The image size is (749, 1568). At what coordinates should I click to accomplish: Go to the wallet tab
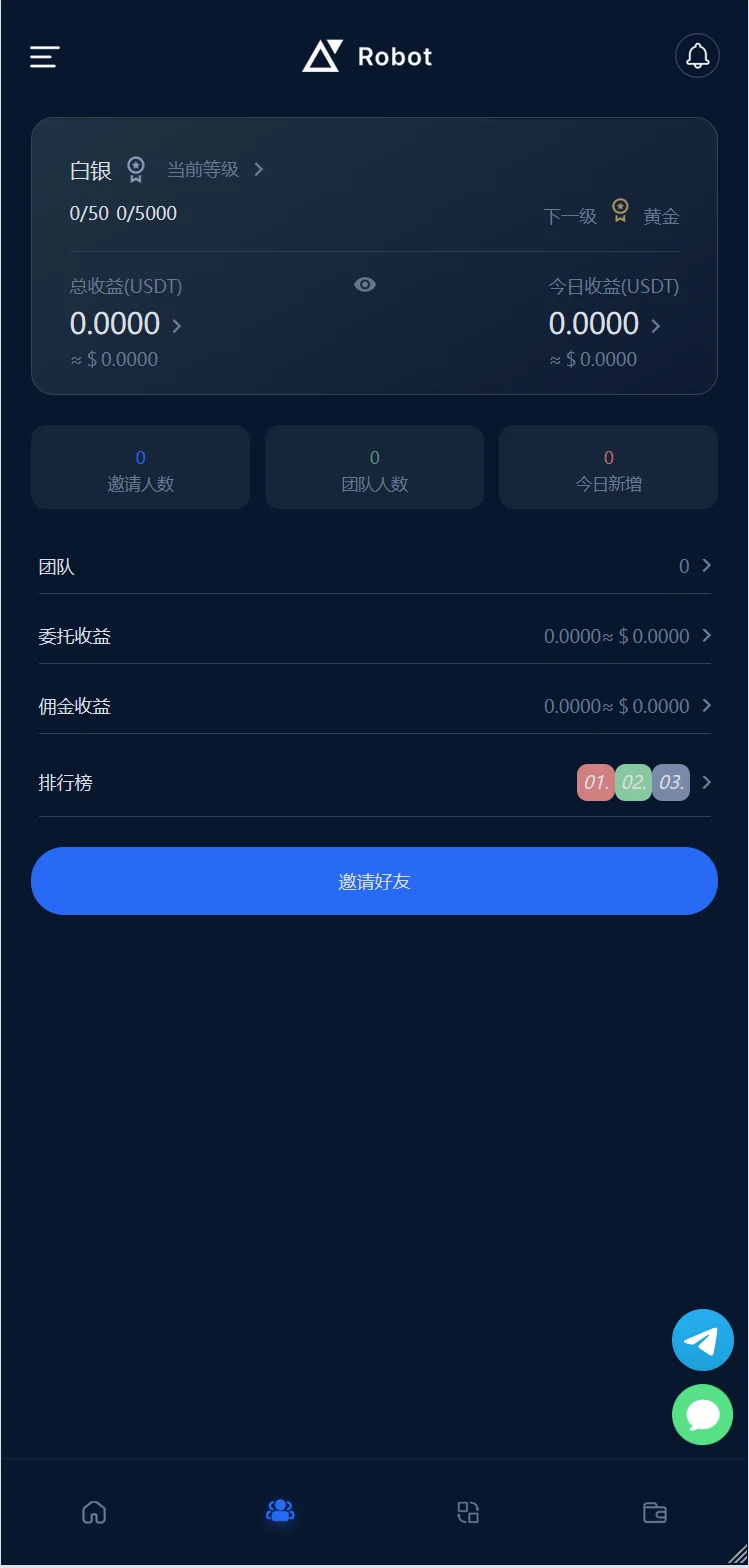click(x=655, y=1512)
